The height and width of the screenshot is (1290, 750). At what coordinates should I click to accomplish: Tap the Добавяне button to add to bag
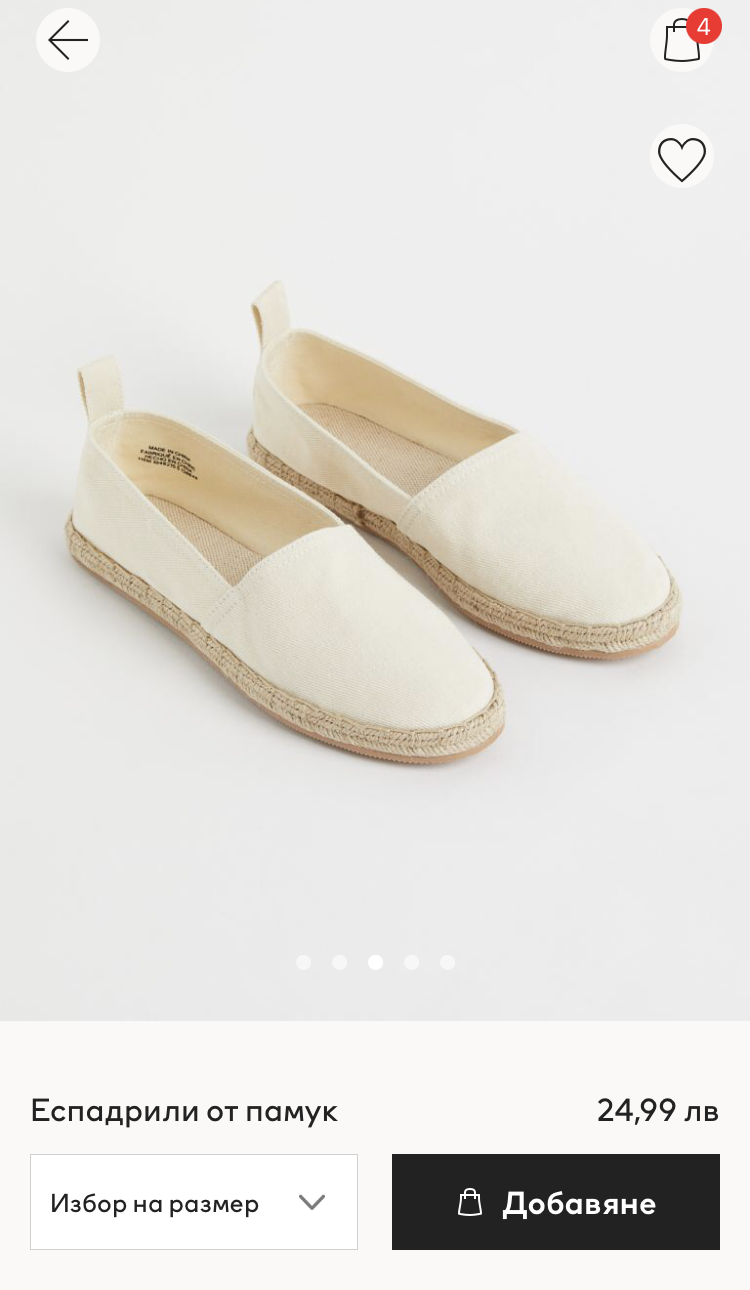[556, 1202]
